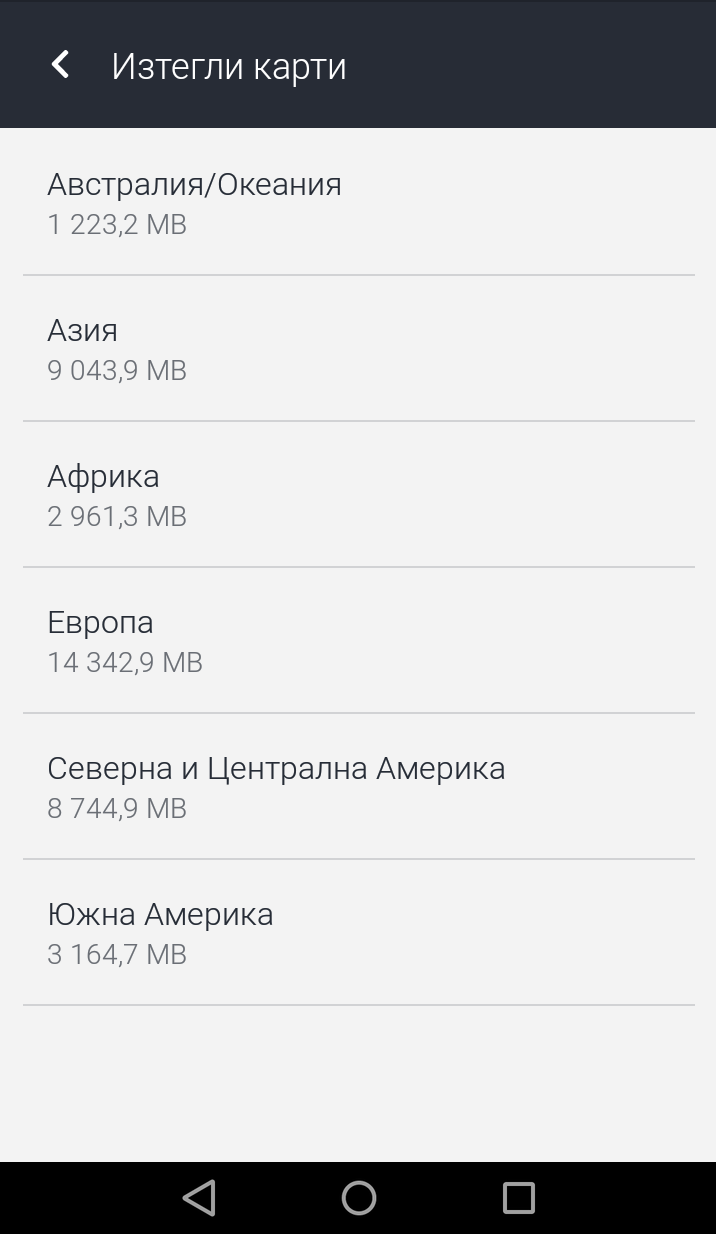Open recent apps from navigation bar
Screen dimensions: 716x1234
coord(518,1197)
